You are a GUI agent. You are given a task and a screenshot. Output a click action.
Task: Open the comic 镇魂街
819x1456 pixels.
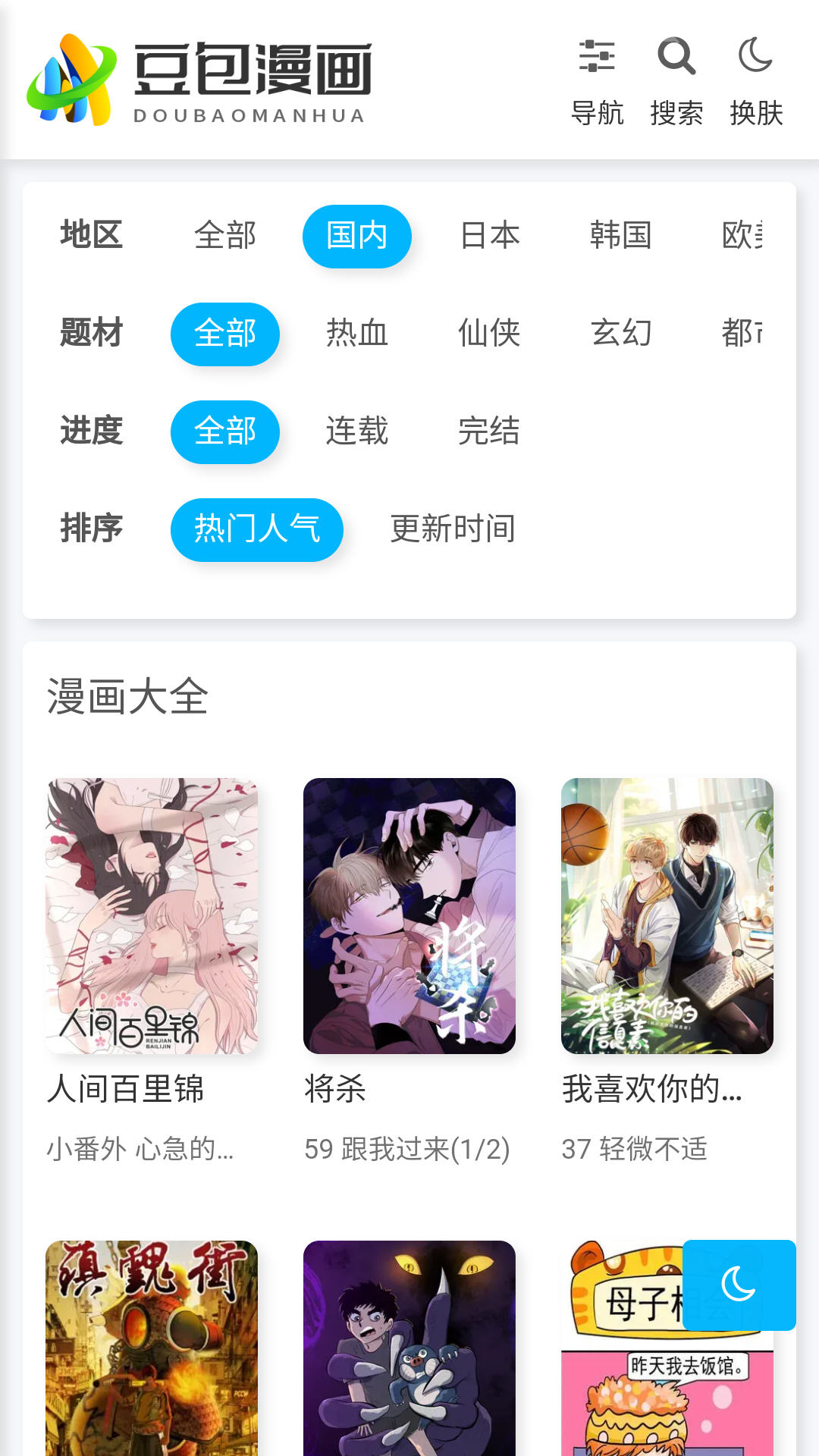tap(152, 1348)
